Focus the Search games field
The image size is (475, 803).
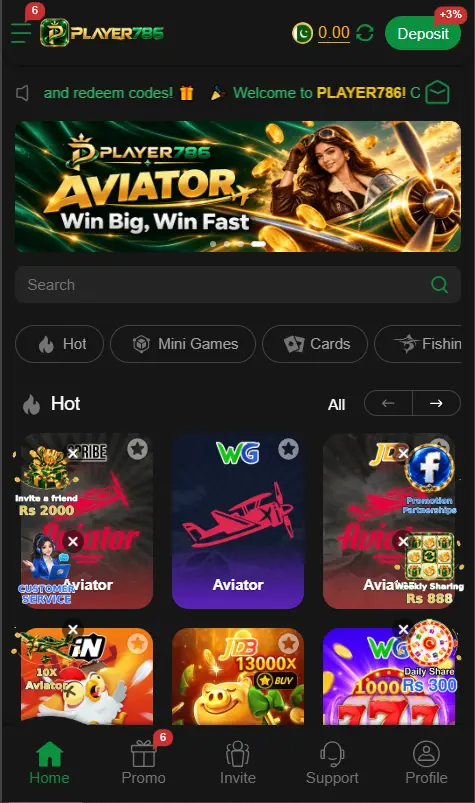[238, 284]
